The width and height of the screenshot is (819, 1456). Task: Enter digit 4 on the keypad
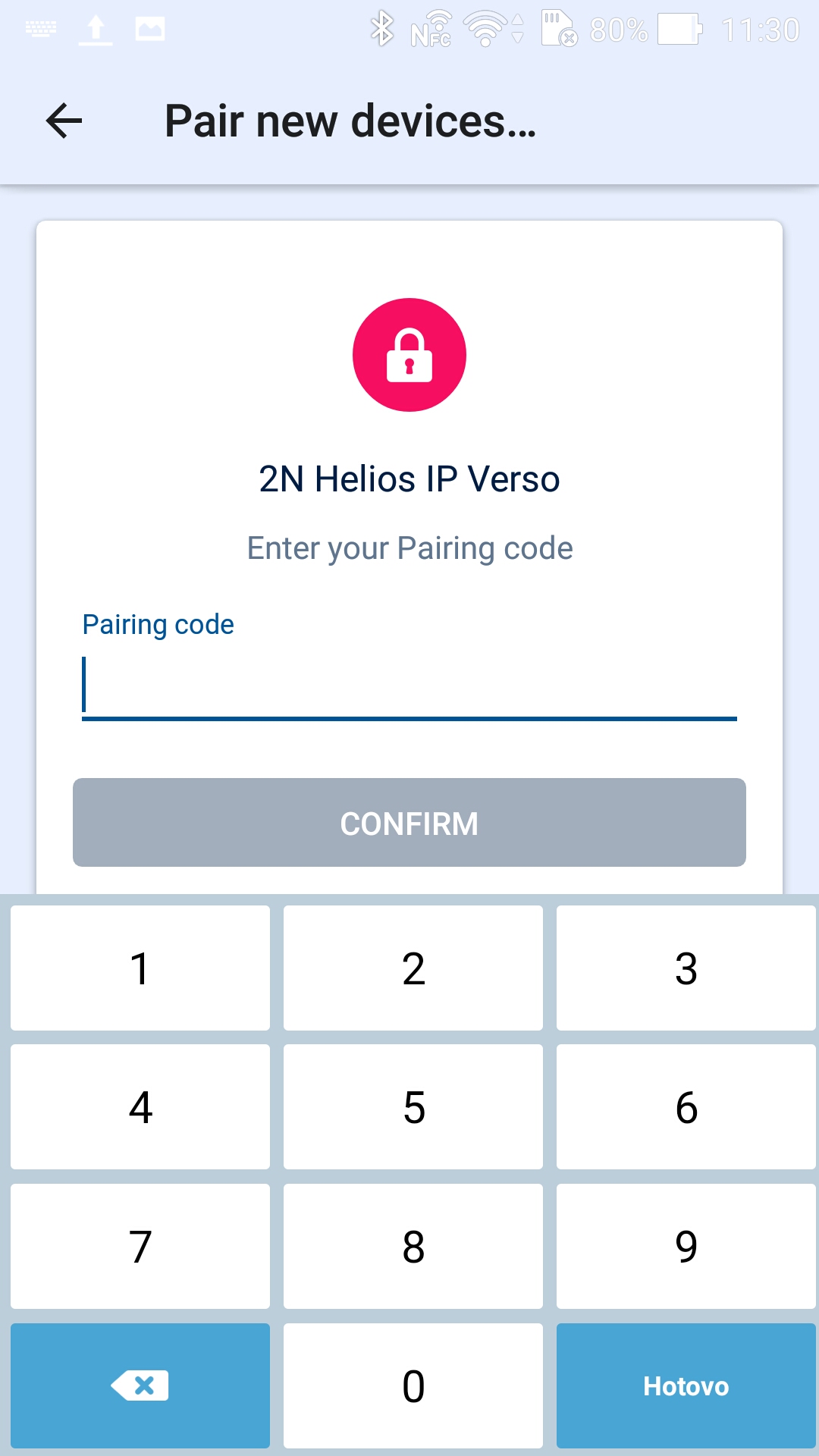(140, 1107)
